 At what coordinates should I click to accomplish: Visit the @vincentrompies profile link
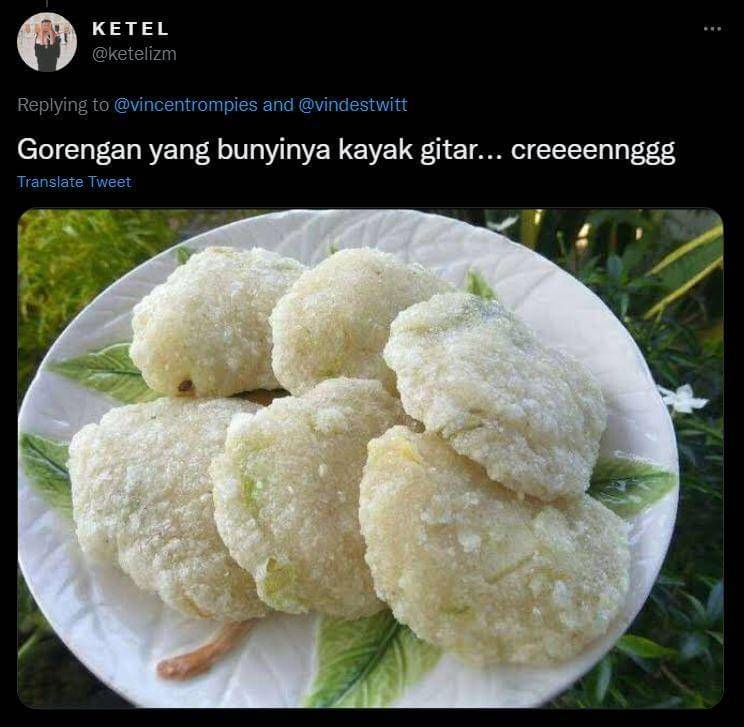(186, 105)
